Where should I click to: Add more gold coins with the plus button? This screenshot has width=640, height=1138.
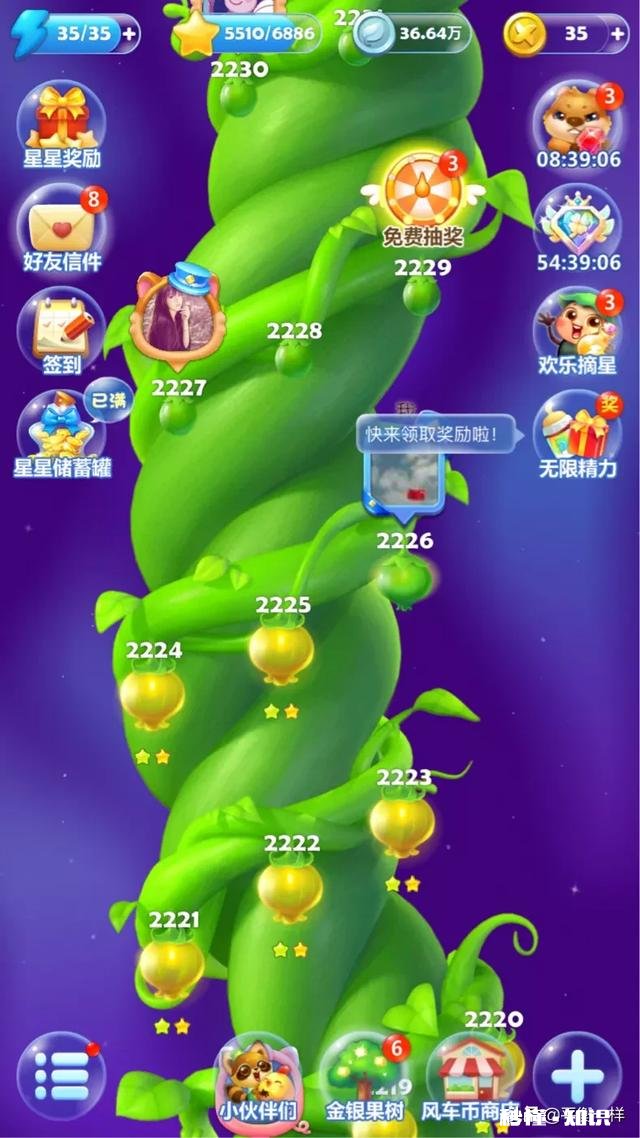coord(616,34)
